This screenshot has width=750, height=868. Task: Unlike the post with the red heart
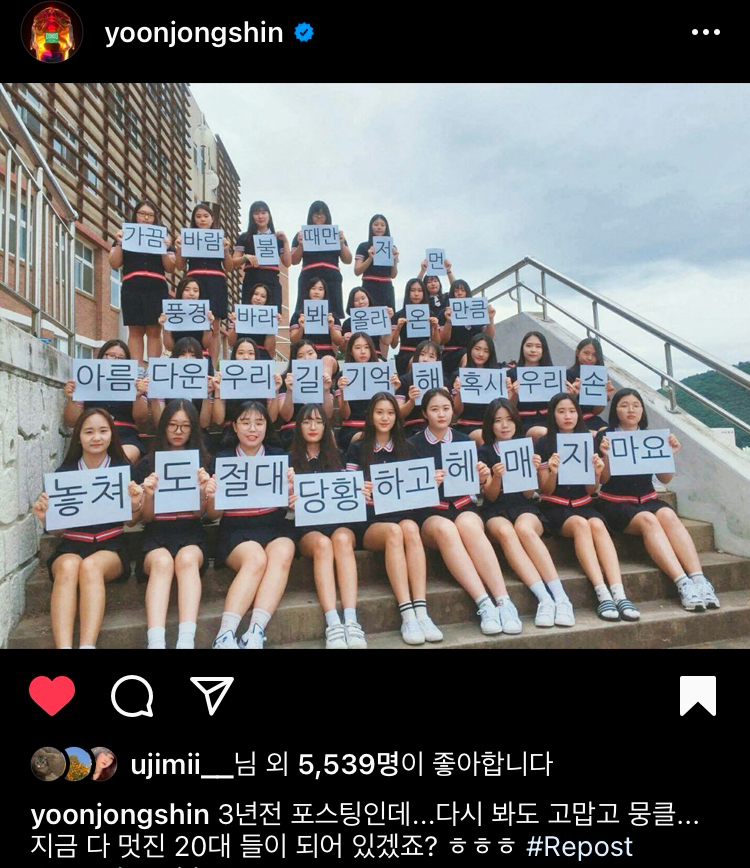pyautogui.click(x=51, y=696)
